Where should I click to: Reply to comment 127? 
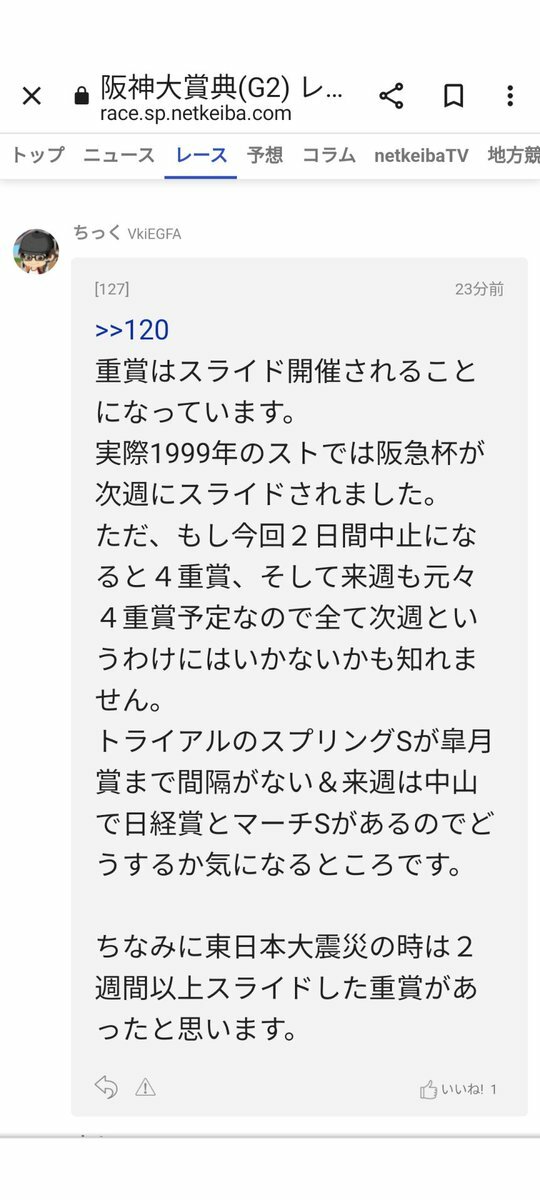pos(106,1087)
